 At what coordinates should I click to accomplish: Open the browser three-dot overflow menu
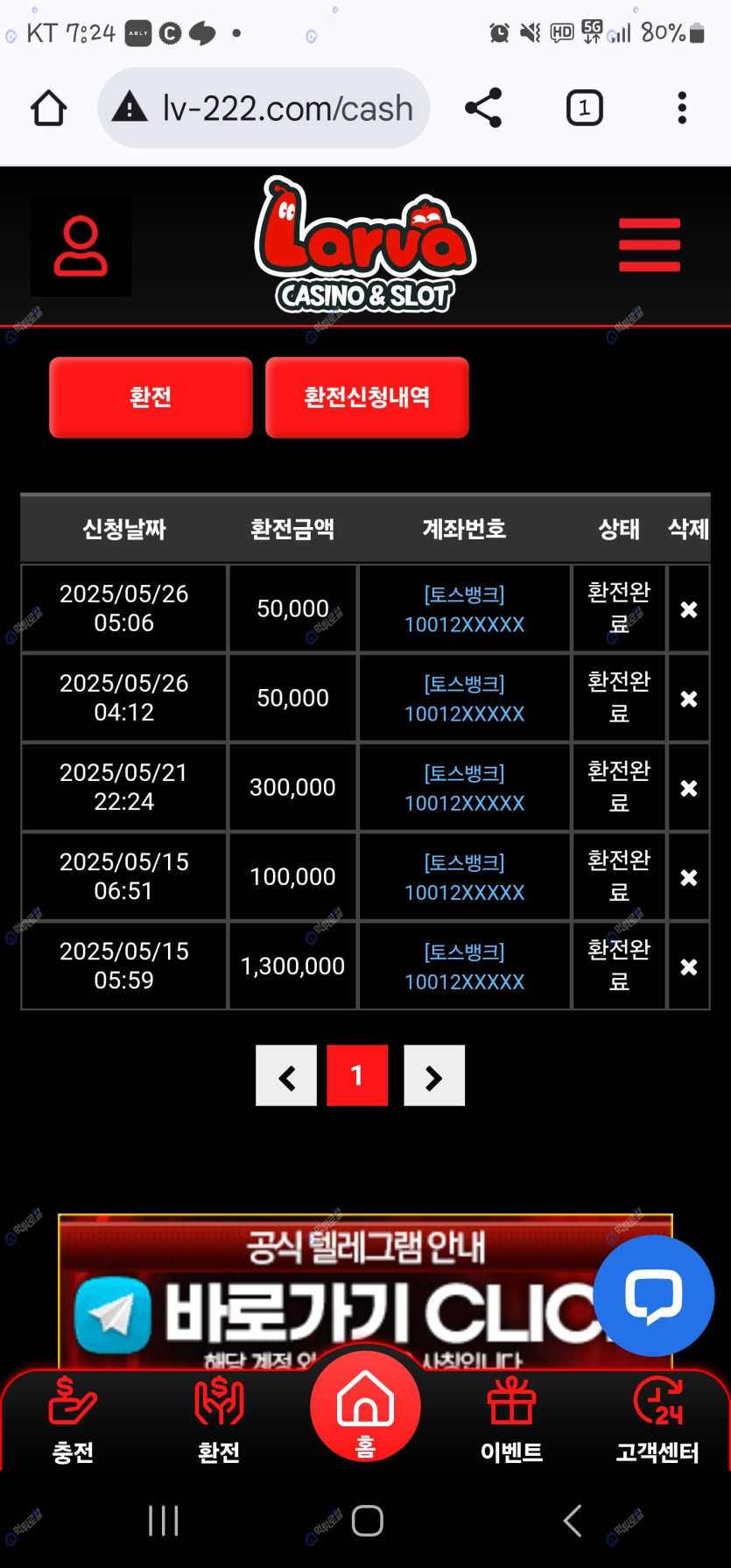682,109
